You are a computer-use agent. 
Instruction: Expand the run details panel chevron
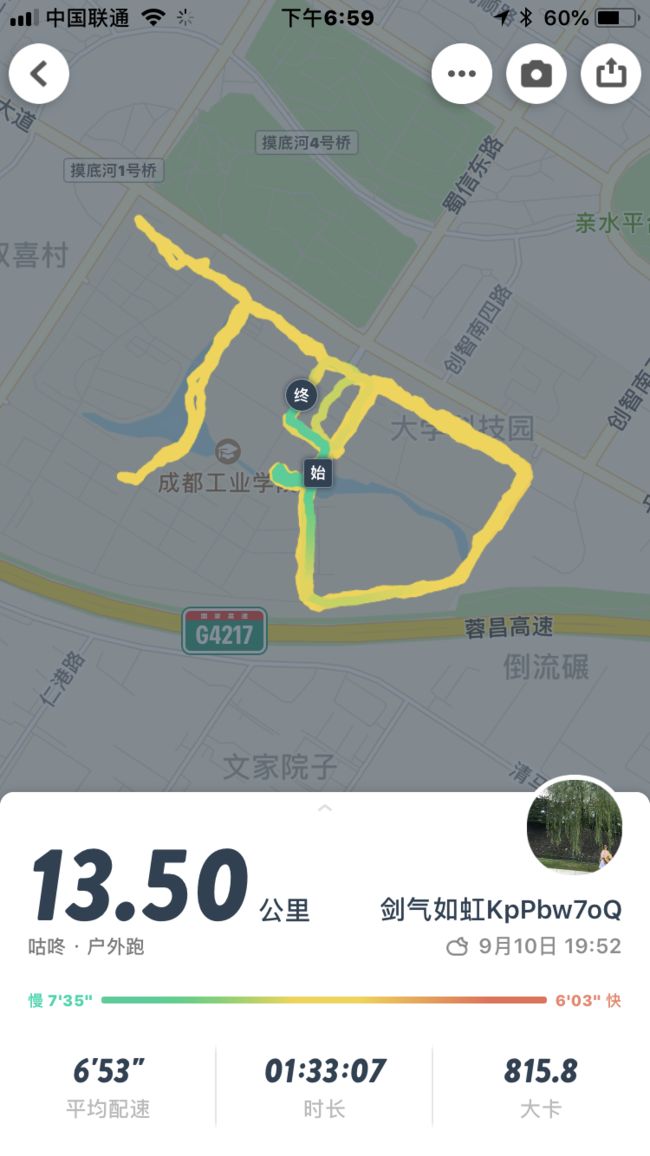[x=324, y=808]
